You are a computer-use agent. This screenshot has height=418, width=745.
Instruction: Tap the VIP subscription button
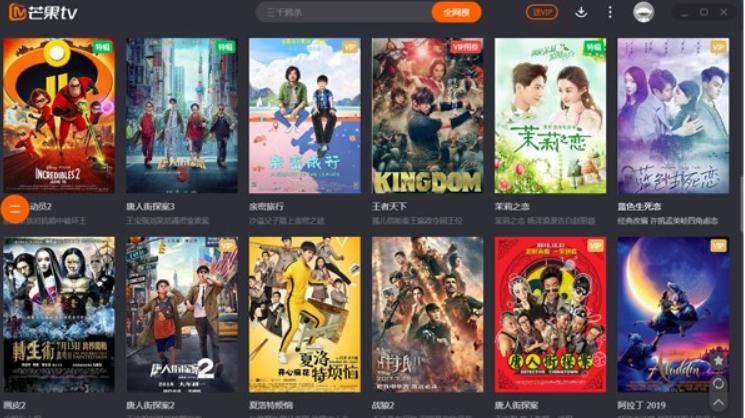pyautogui.click(x=541, y=13)
